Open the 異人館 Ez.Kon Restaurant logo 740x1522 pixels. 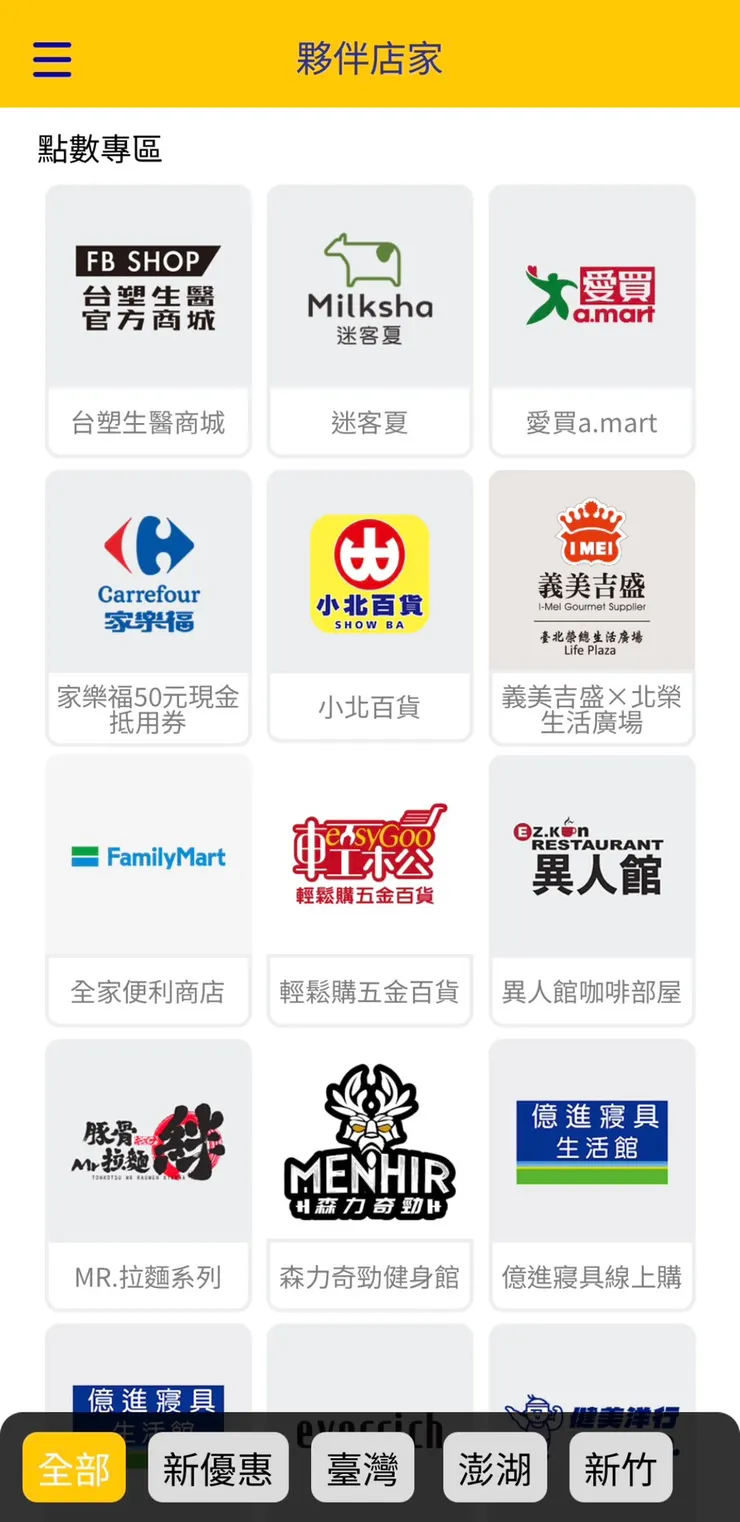coord(591,856)
